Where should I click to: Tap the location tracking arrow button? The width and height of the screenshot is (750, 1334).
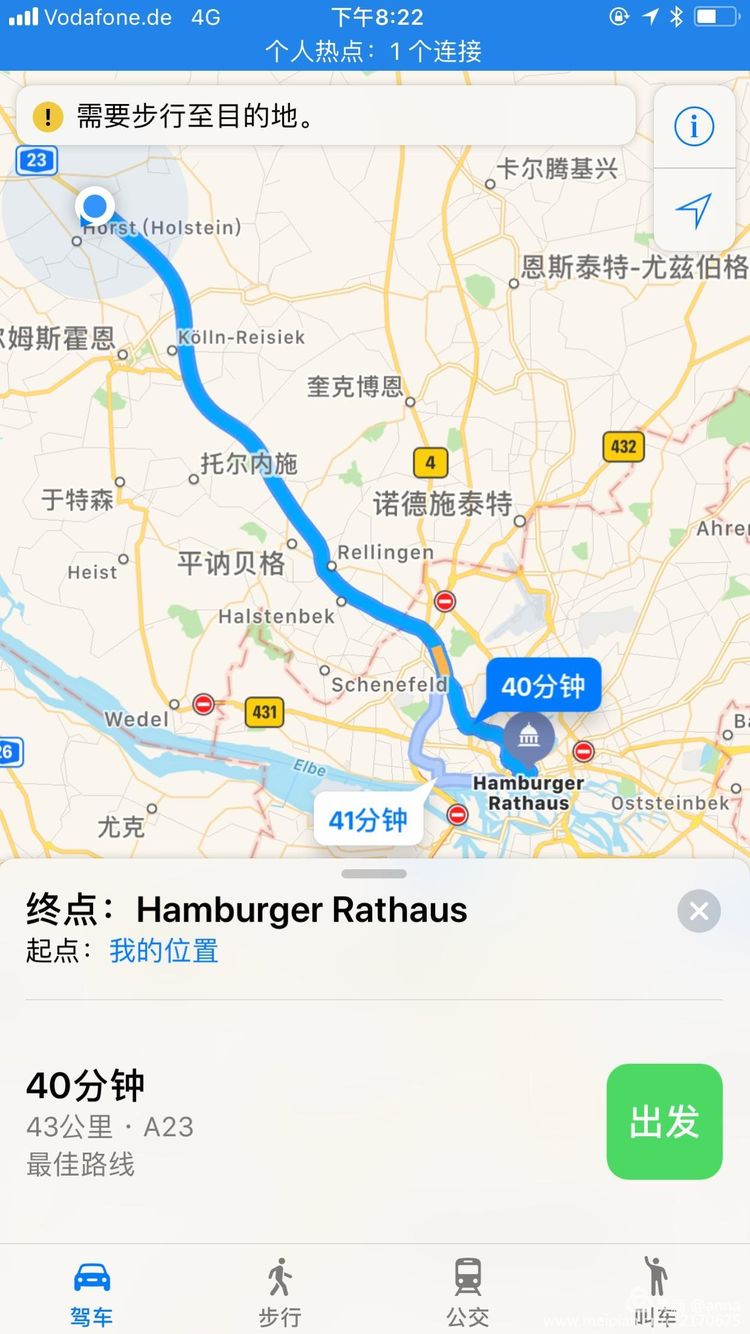(x=693, y=210)
